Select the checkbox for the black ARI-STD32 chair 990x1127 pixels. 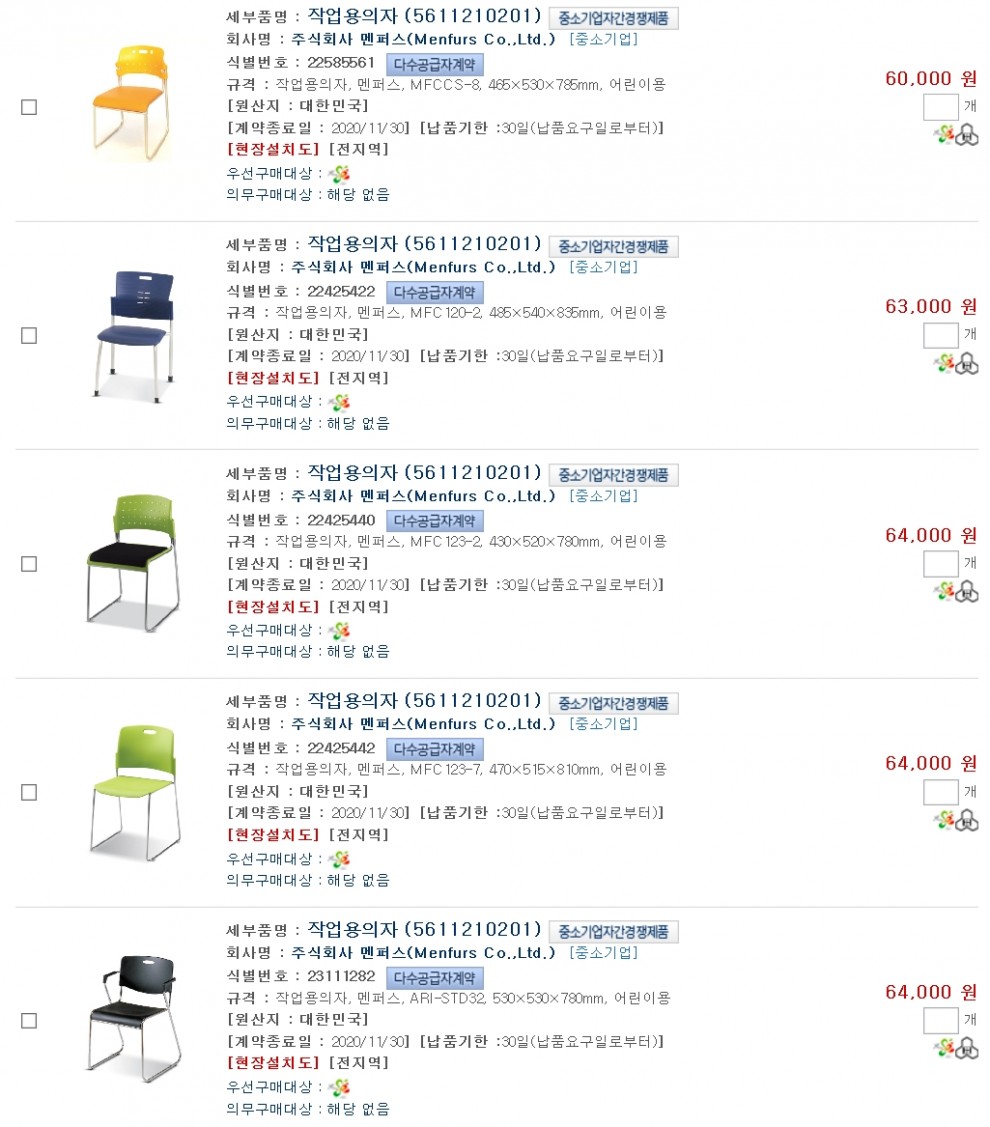point(29,1021)
